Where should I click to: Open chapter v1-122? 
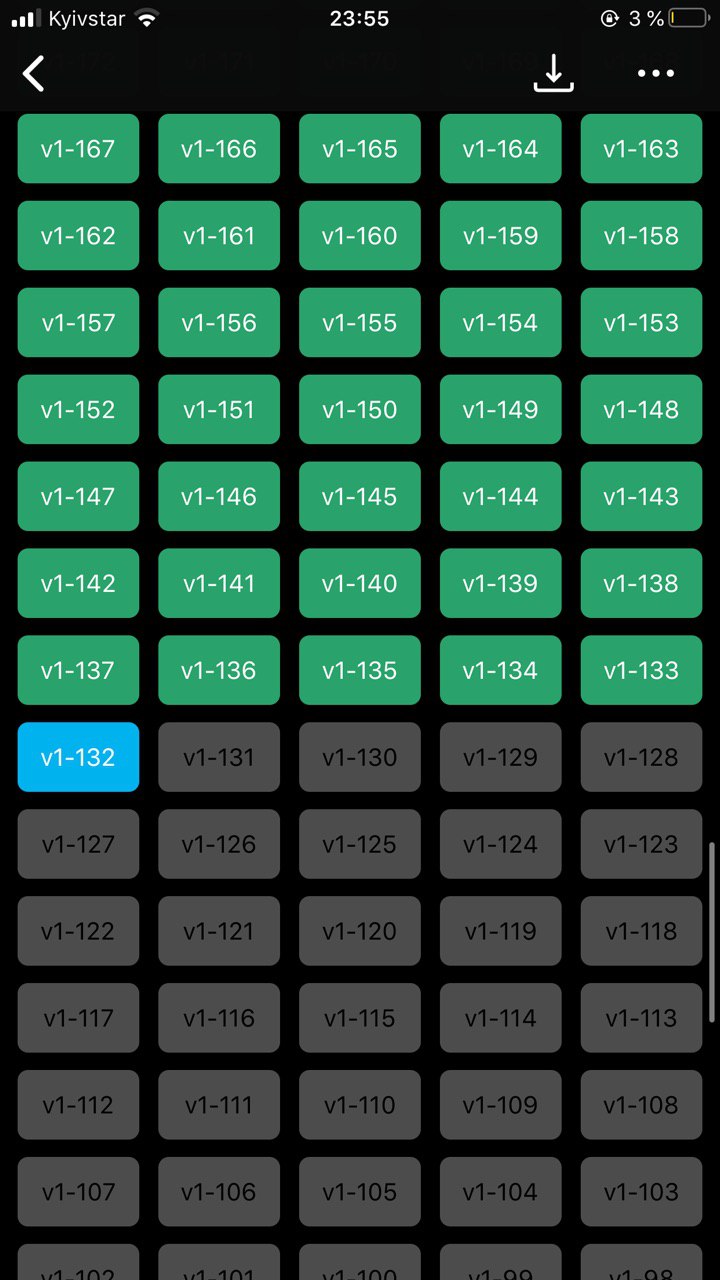click(x=78, y=931)
